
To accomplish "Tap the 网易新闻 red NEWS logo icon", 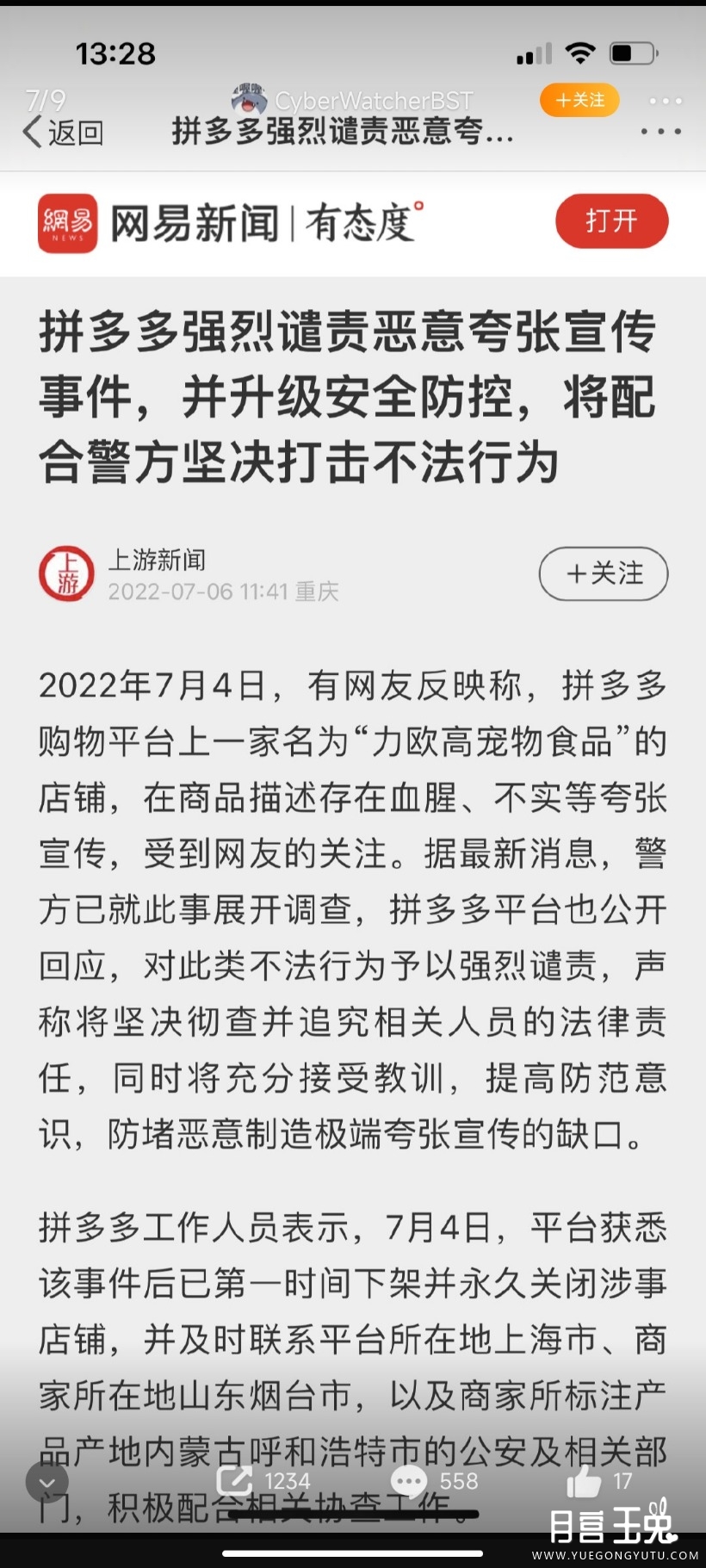I will [x=66, y=221].
